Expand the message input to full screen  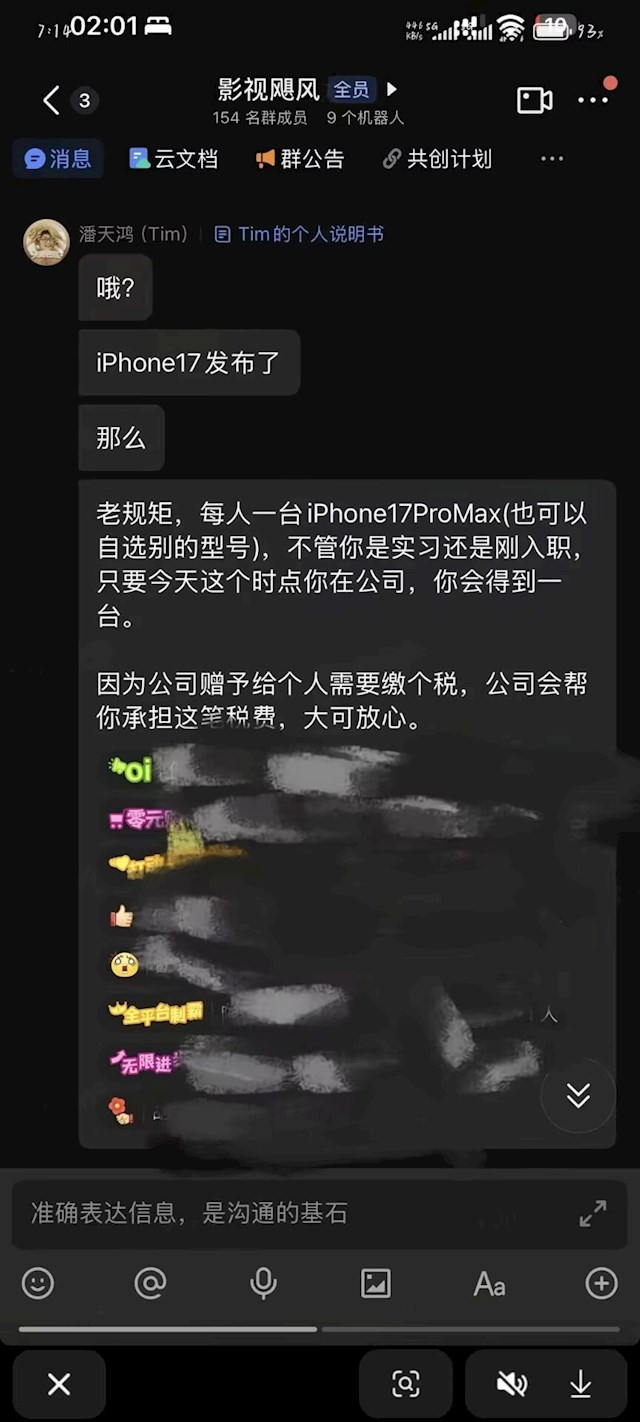[593, 1213]
